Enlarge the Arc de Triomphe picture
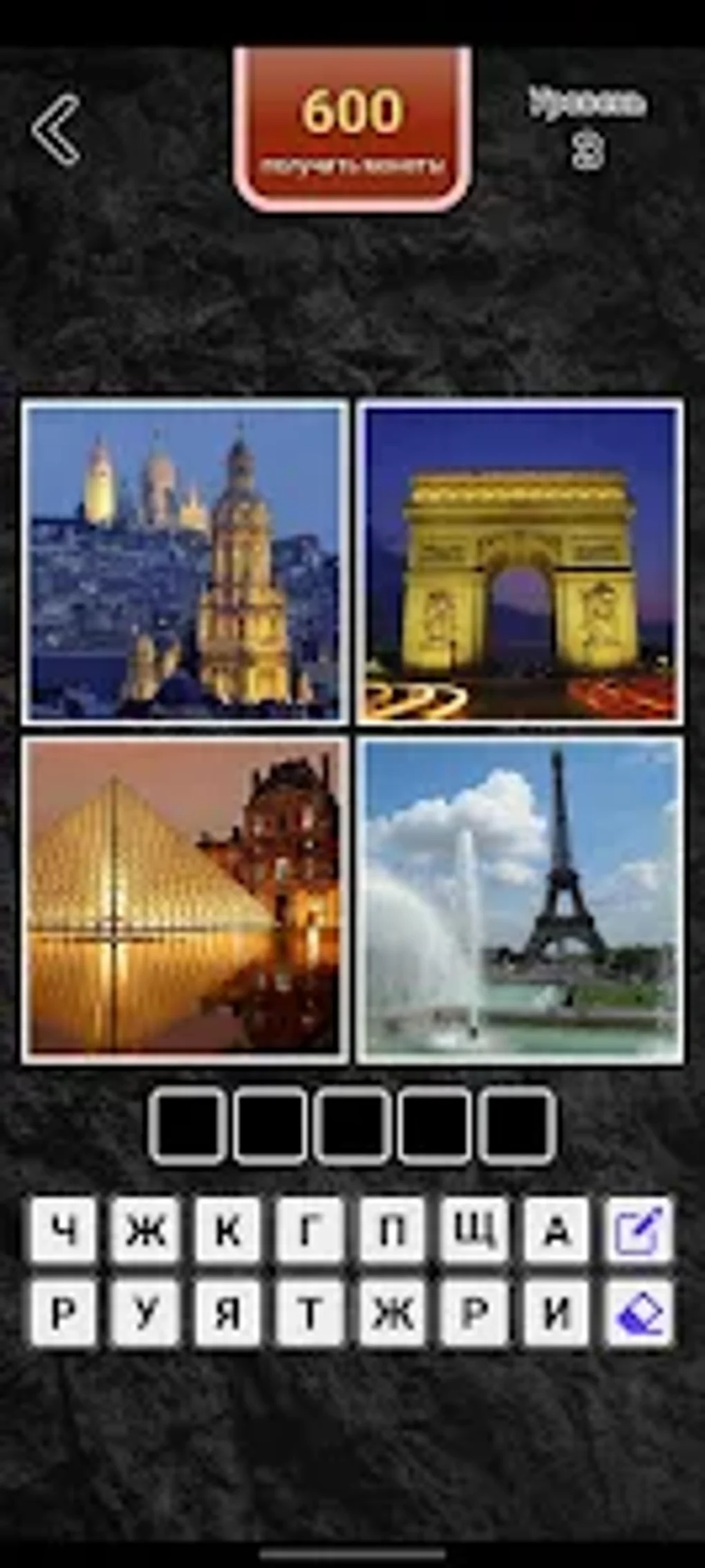Viewport: 705px width, 1568px height. click(x=520, y=562)
